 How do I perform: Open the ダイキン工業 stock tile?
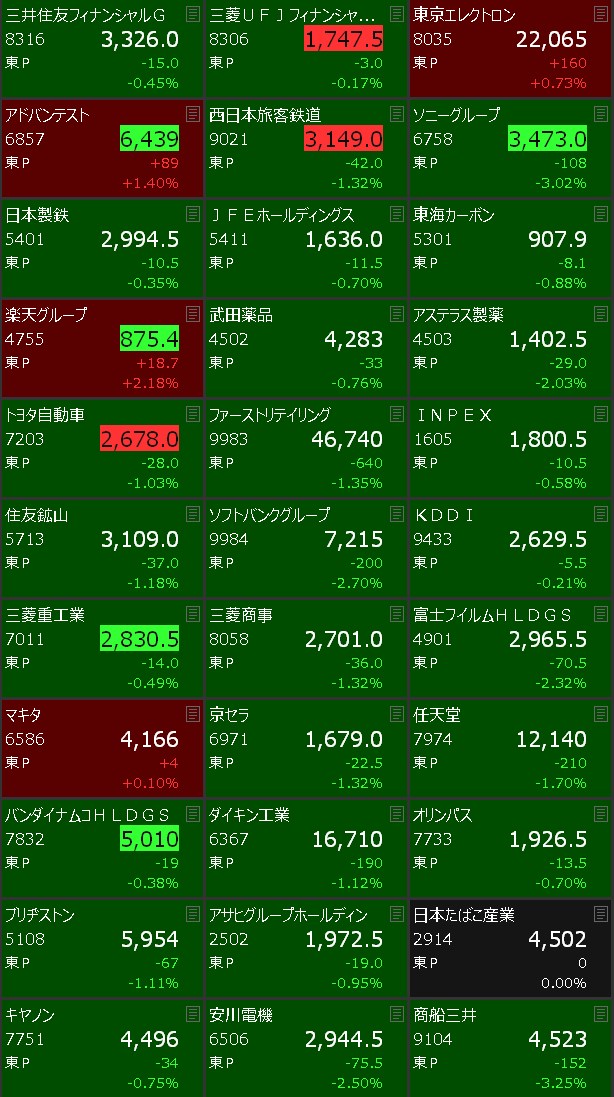[306, 849]
